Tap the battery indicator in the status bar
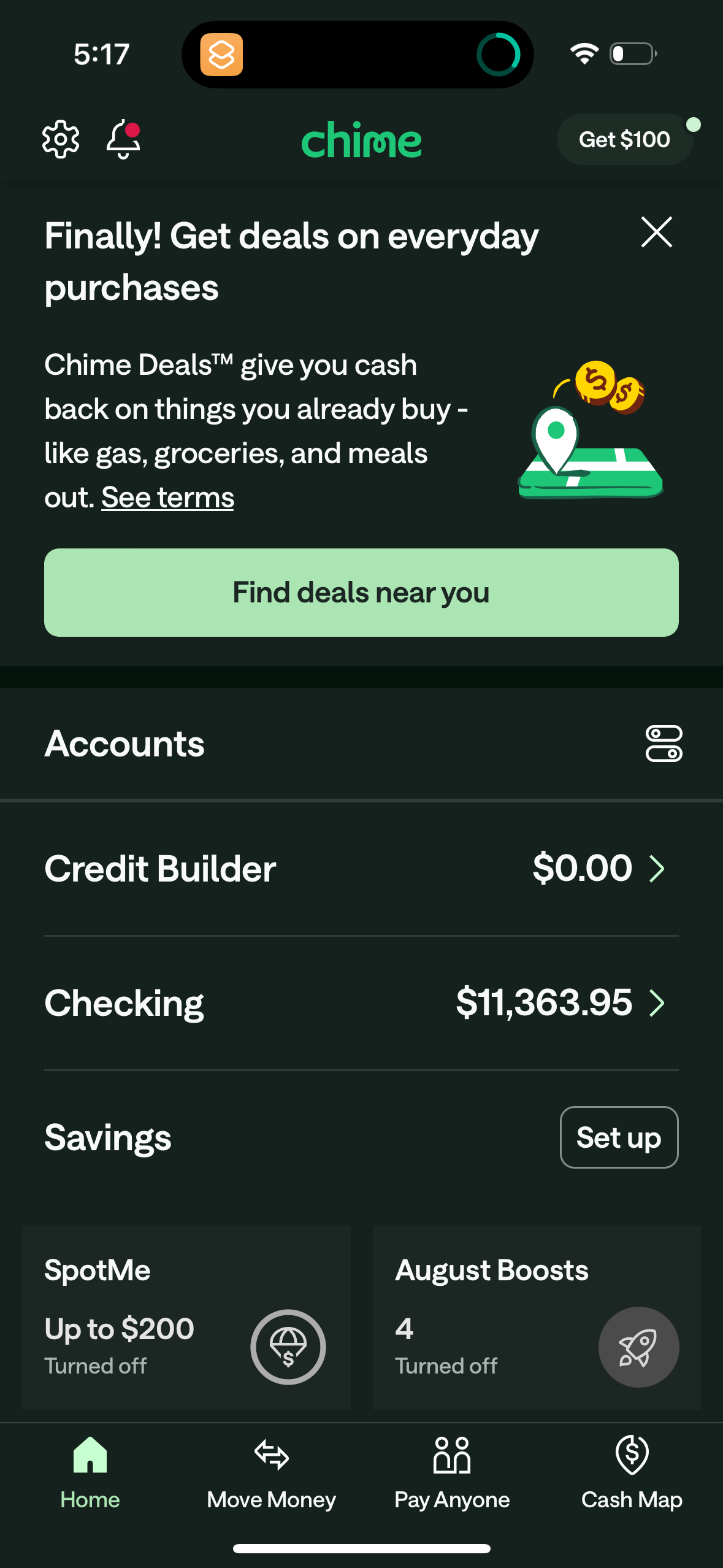Image resolution: width=723 pixels, height=1568 pixels. click(632, 54)
